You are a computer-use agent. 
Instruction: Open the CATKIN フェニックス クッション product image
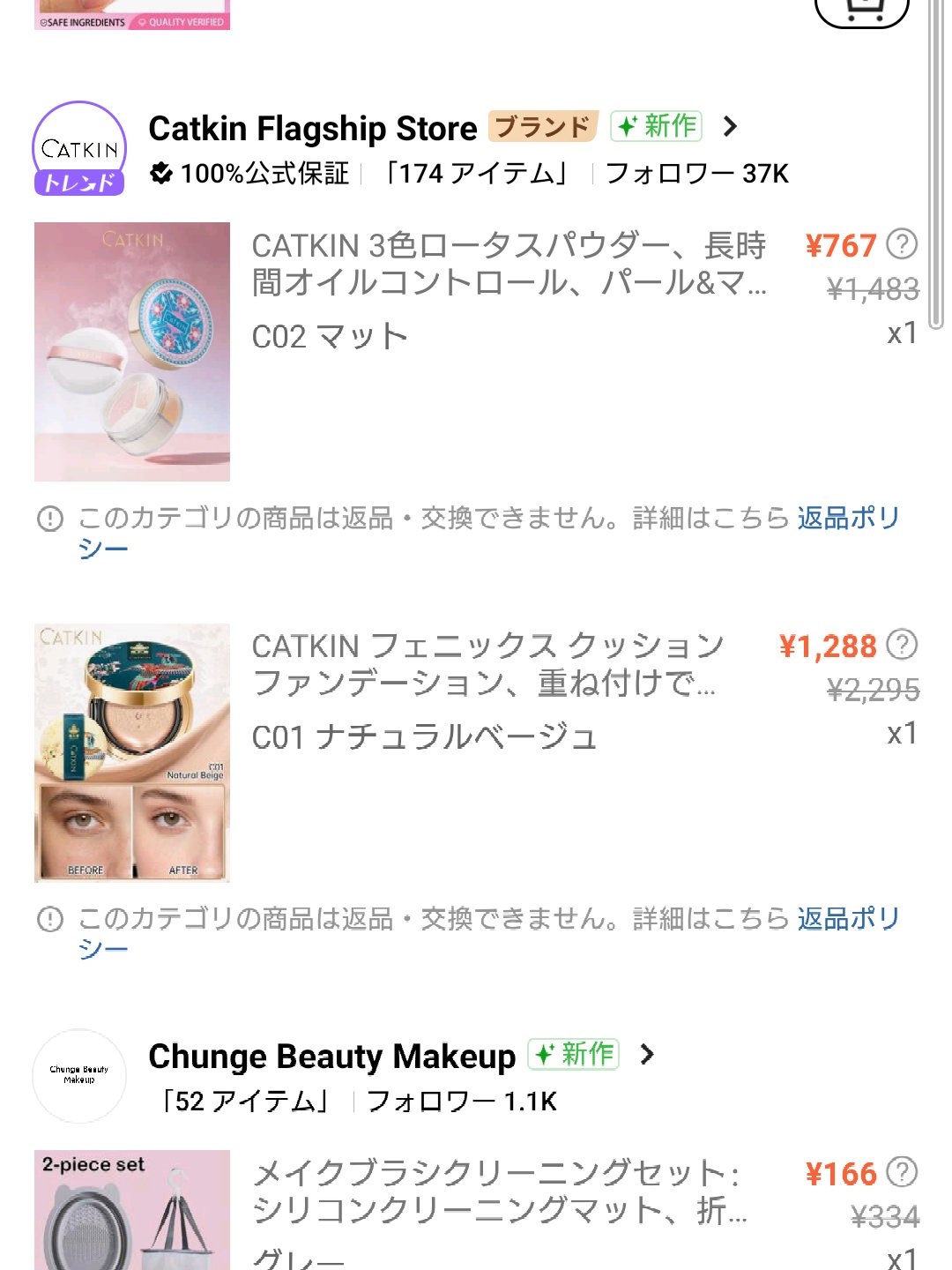(x=132, y=753)
